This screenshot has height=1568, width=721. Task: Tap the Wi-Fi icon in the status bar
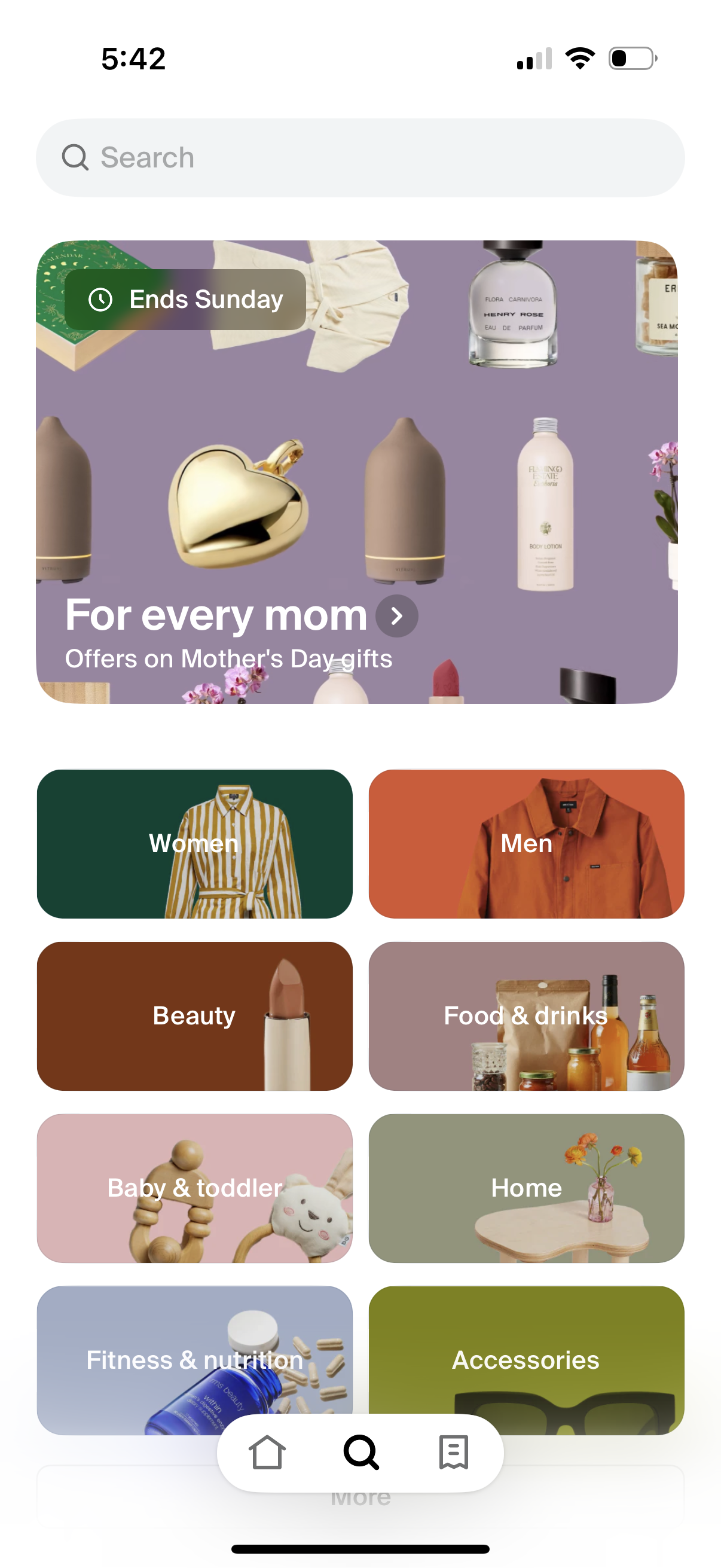coord(579,57)
